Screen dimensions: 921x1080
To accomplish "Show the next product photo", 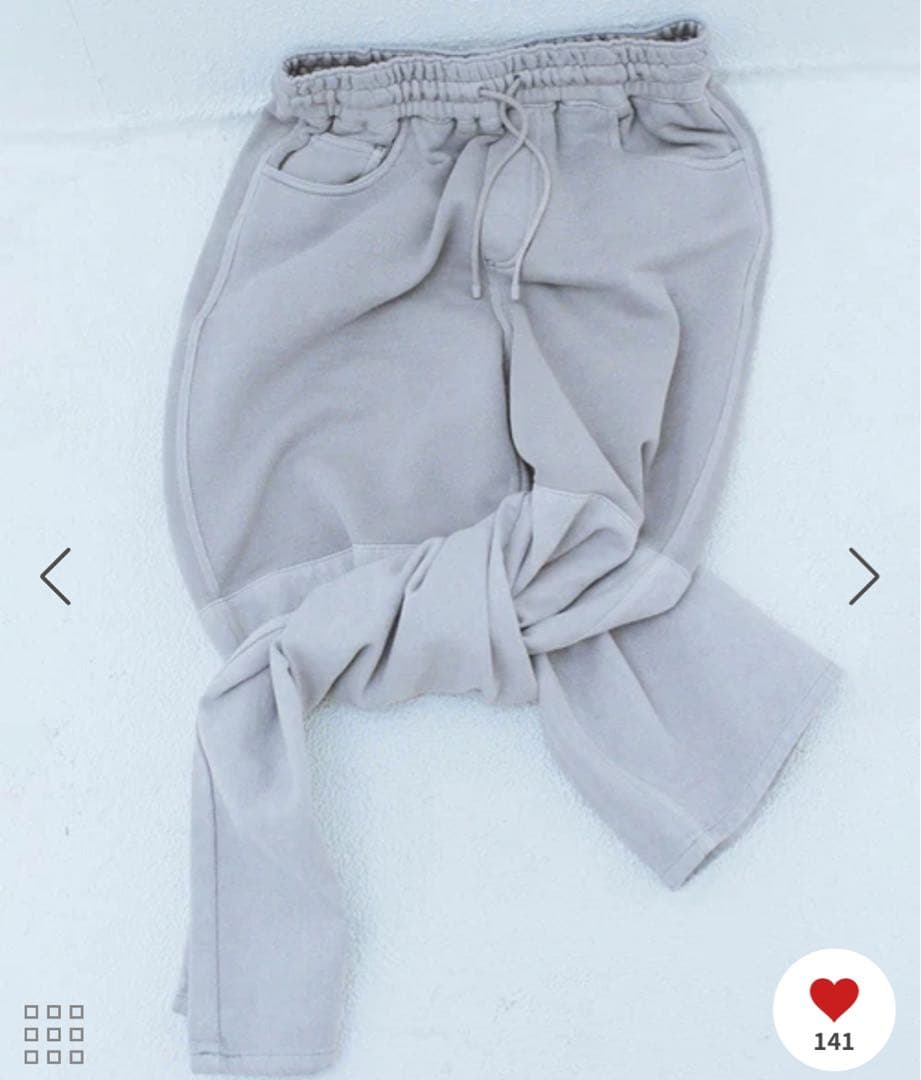I will click(x=863, y=576).
